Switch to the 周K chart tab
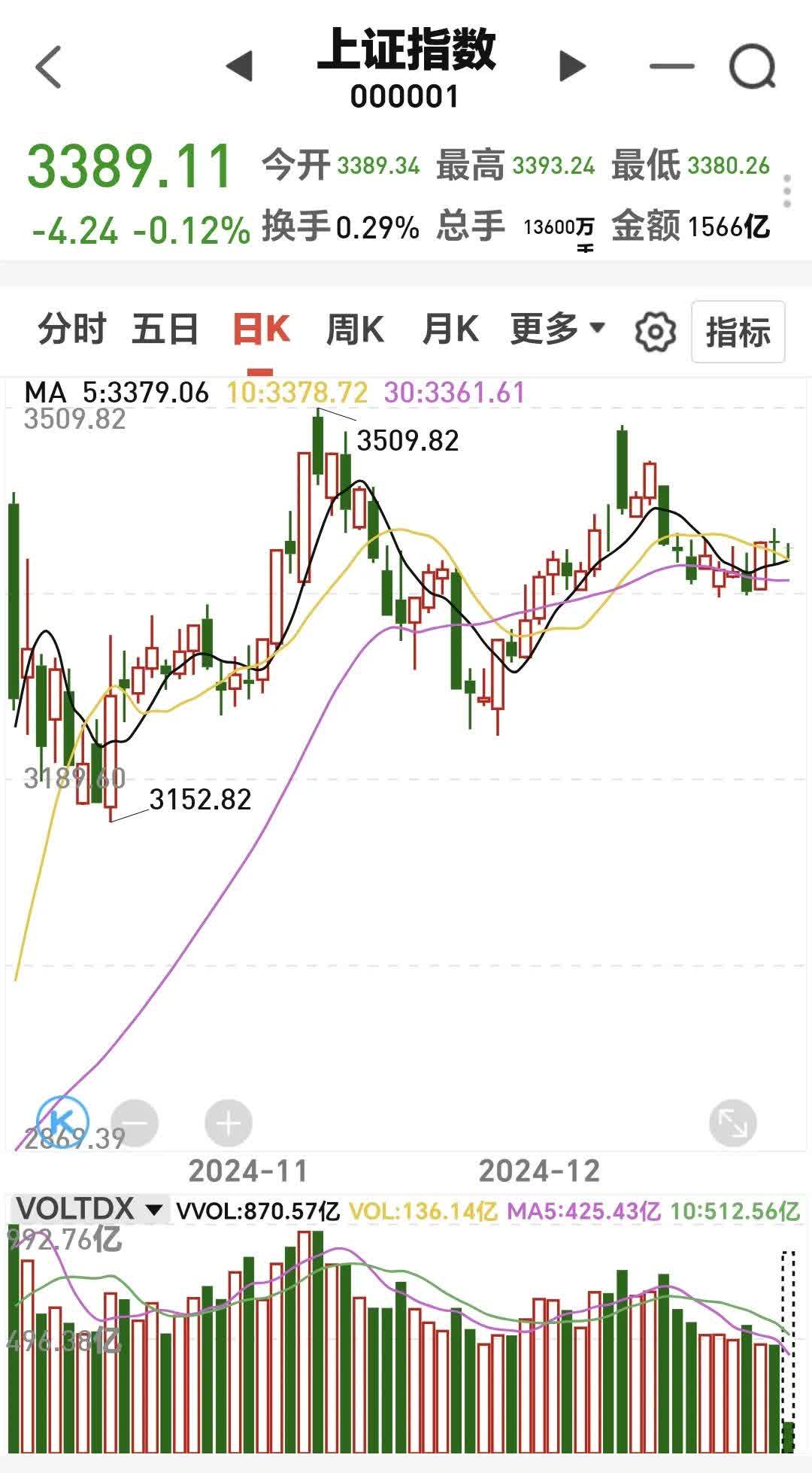The image size is (812, 1473). [355, 330]
